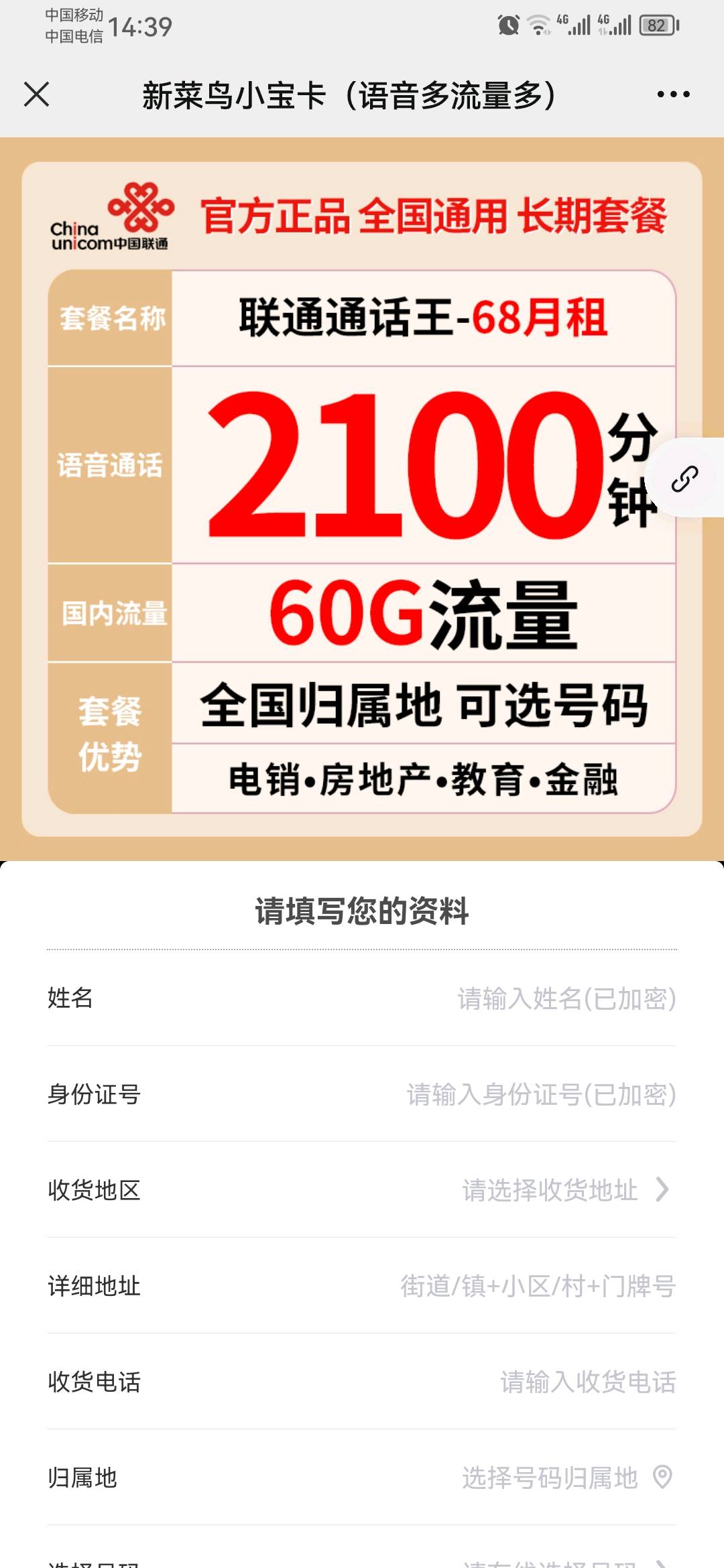Close the webpage with the X icon

[x=37, y=94]
